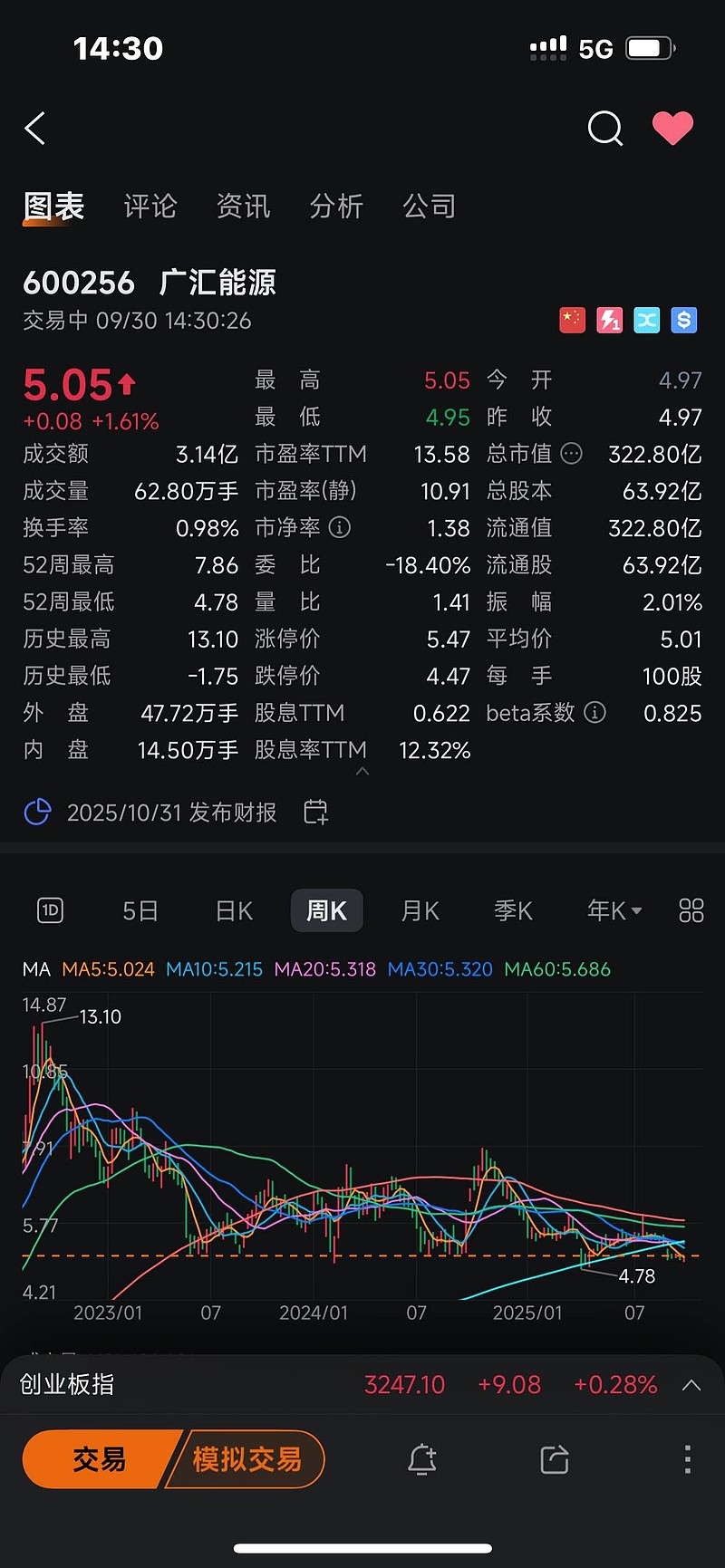Collapse the stock details panel
The height and width of the screenshot is (1568, 725).
362,772
